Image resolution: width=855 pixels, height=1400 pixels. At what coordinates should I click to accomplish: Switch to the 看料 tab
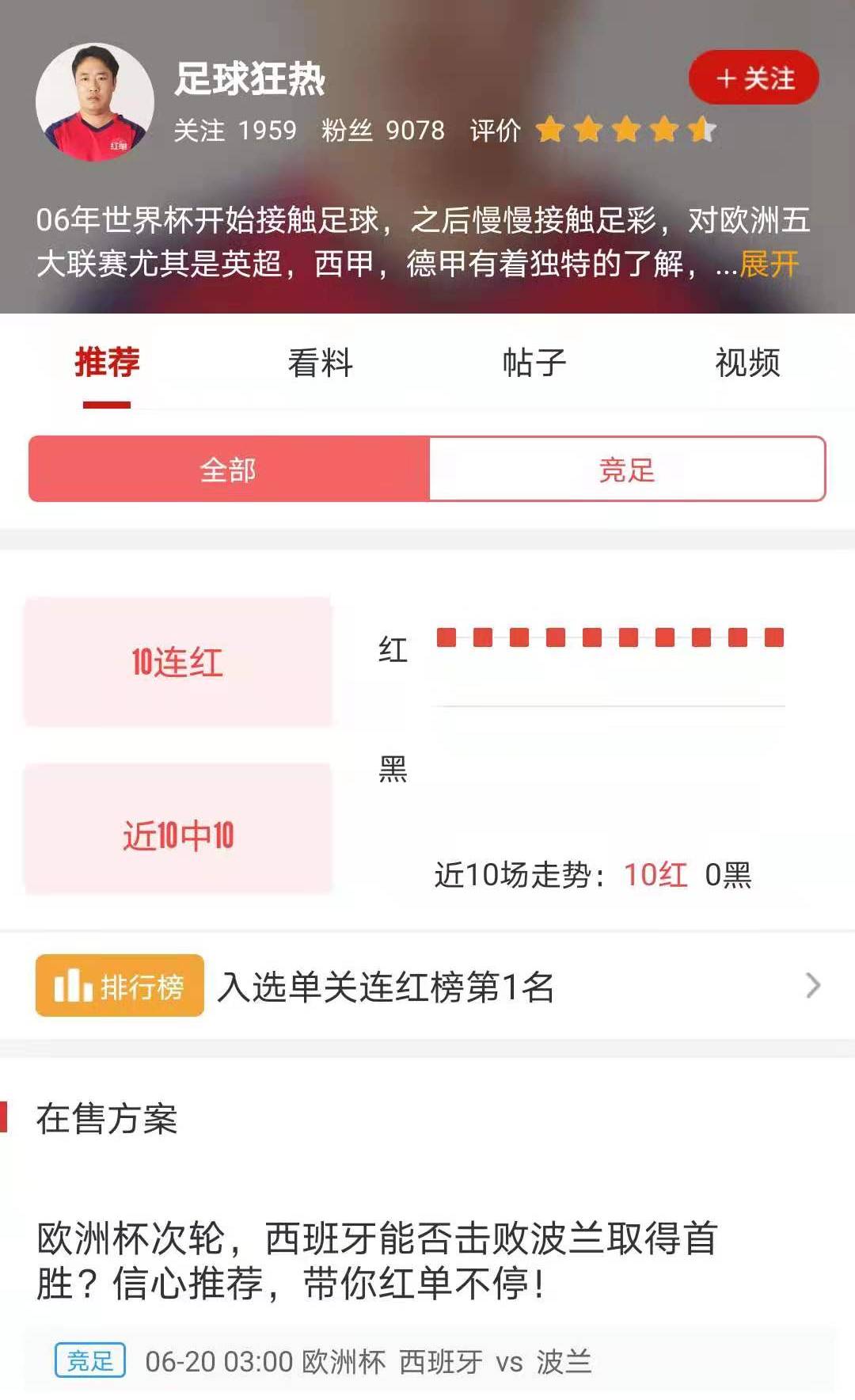point(320,363)
